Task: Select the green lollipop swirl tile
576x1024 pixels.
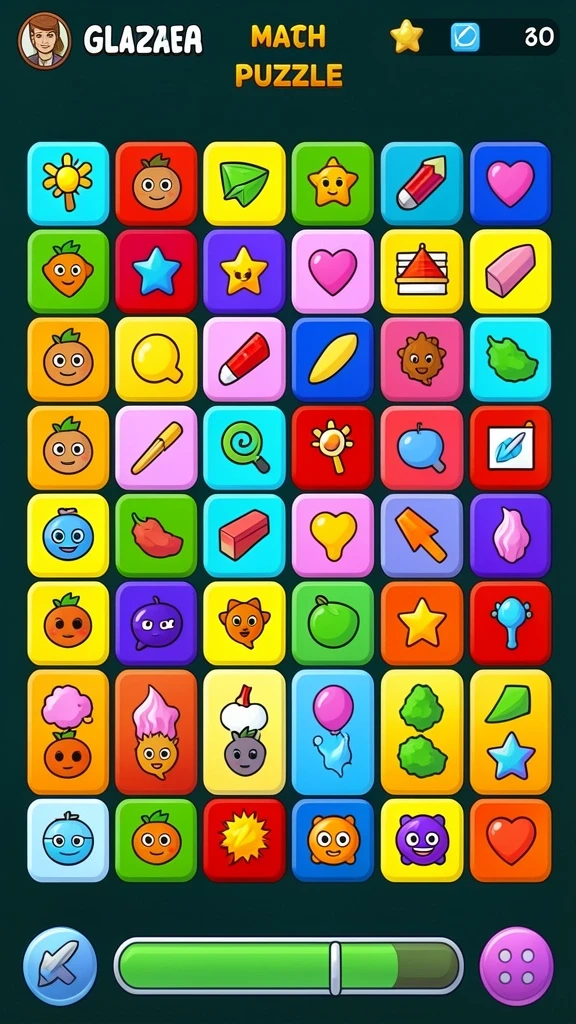Action: pos(244,447)
